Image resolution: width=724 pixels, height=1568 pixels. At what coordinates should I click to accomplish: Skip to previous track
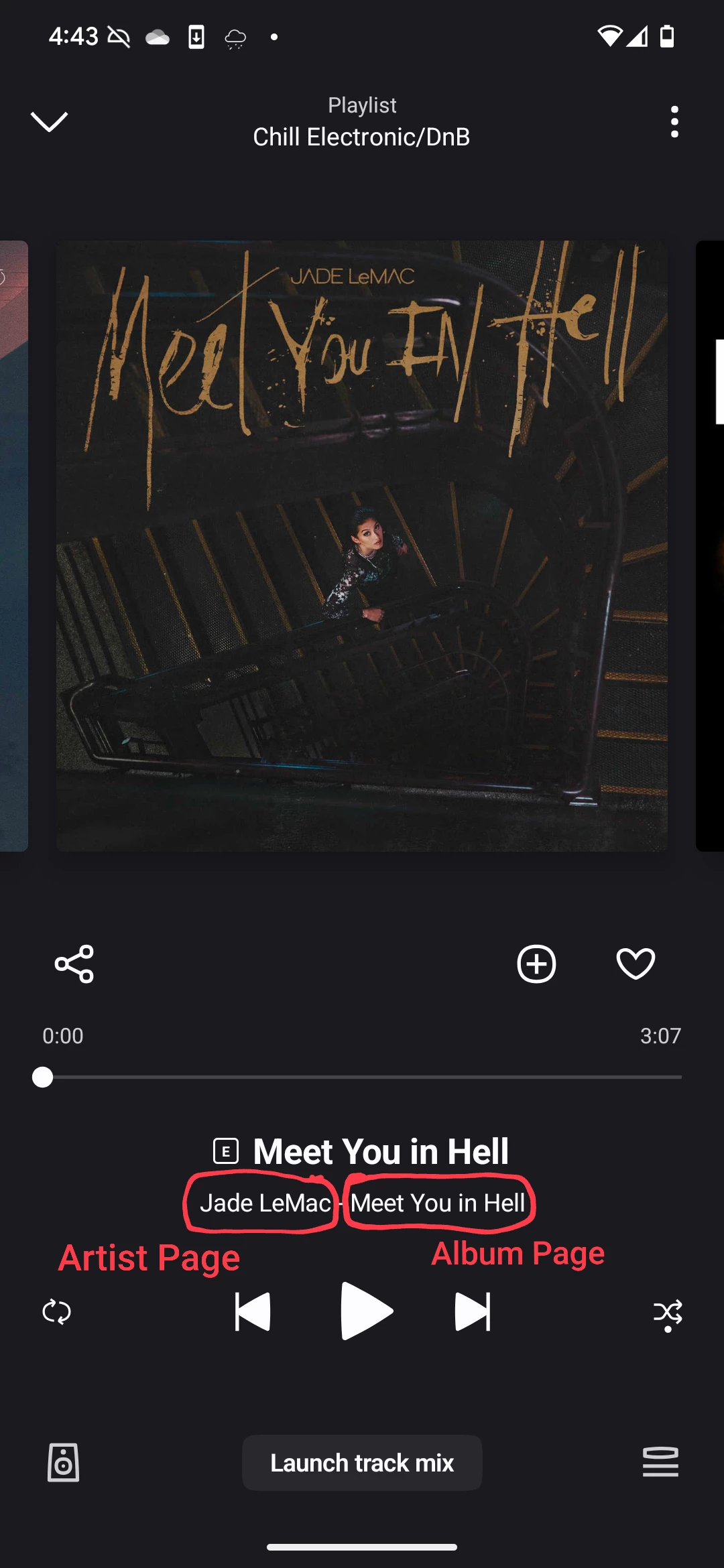pos(253,1311)
